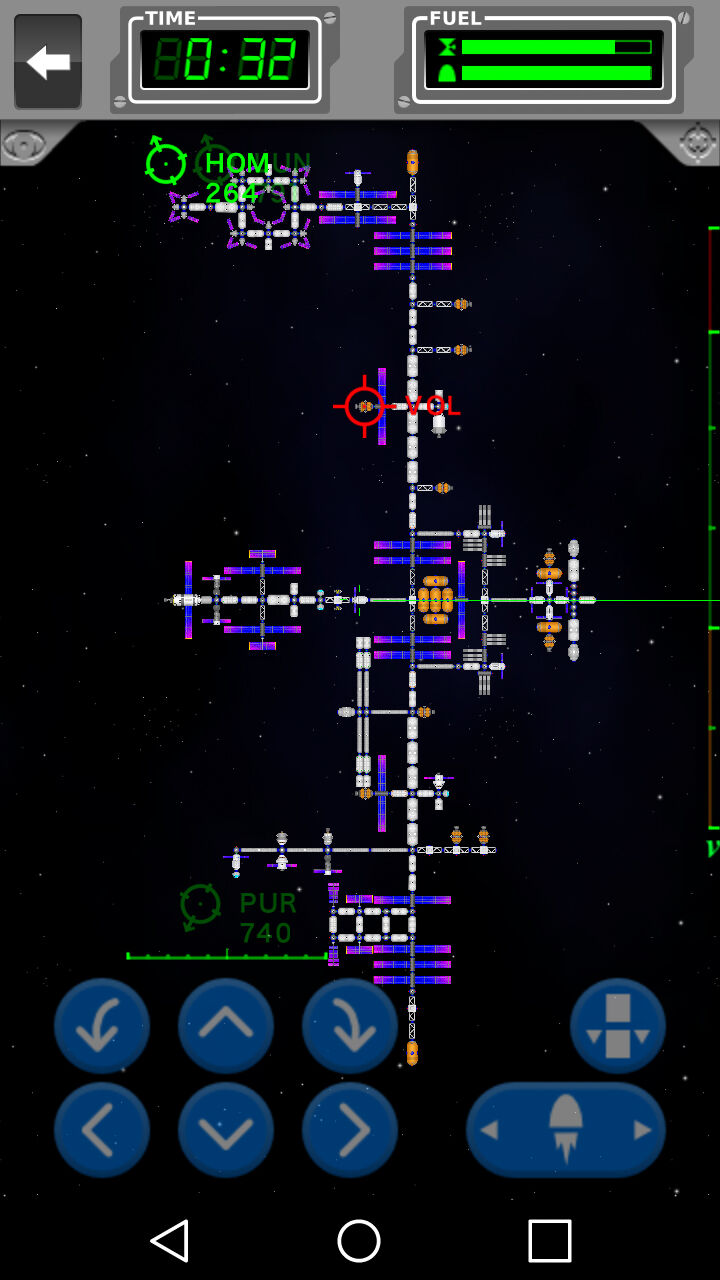Screen dimensions: 720x1280
Task: Translate ship left with left chevron
Action: point(102,1130)
